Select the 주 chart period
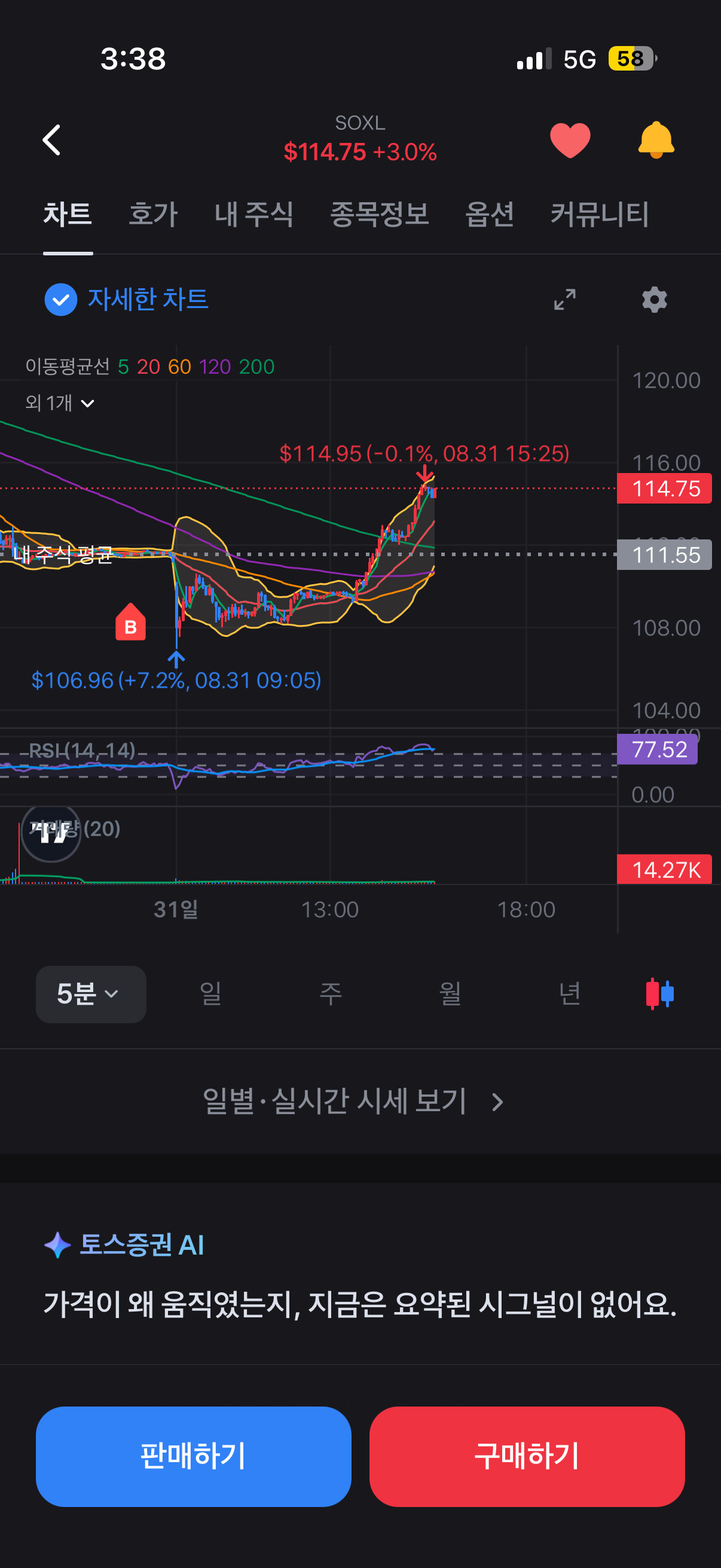The image size is (721, 1568). point(331,994)
